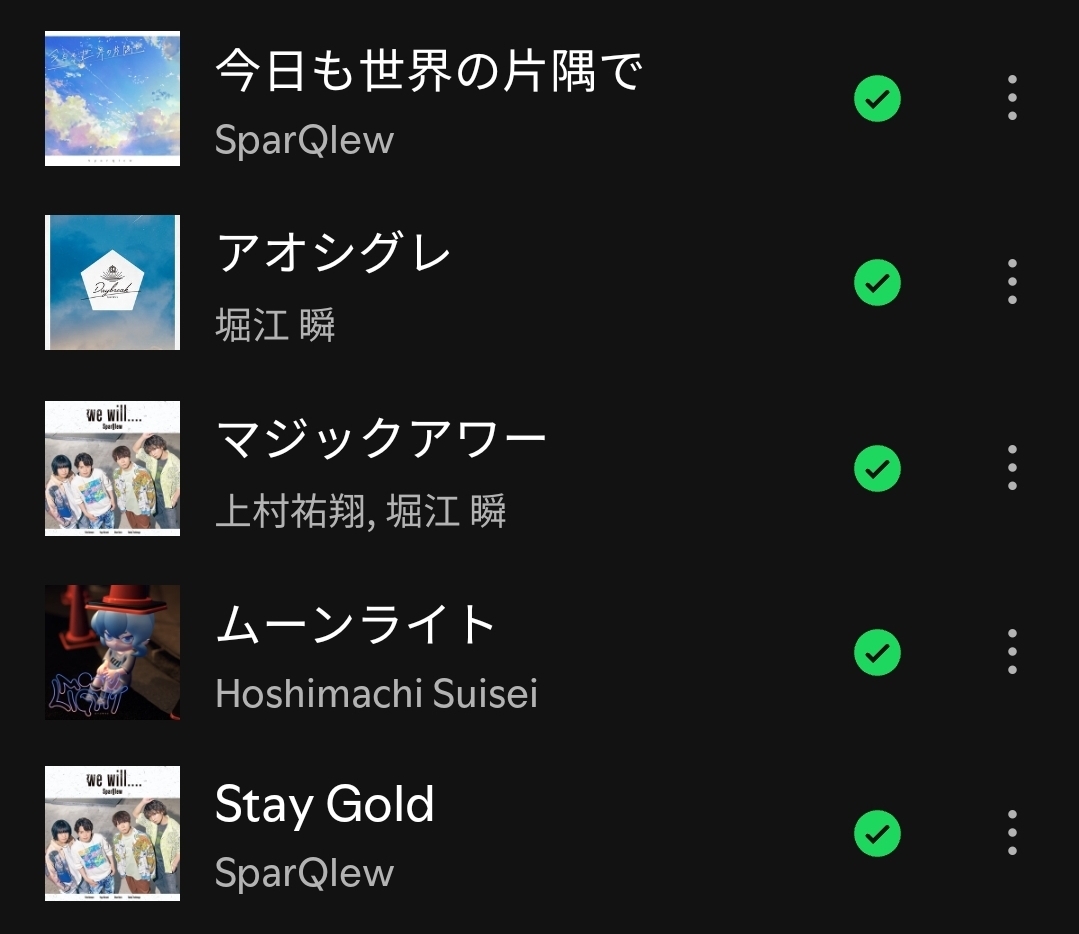
Task: Play ムーンライト by Hoshimachi Suisei
Action: point(356,625)
